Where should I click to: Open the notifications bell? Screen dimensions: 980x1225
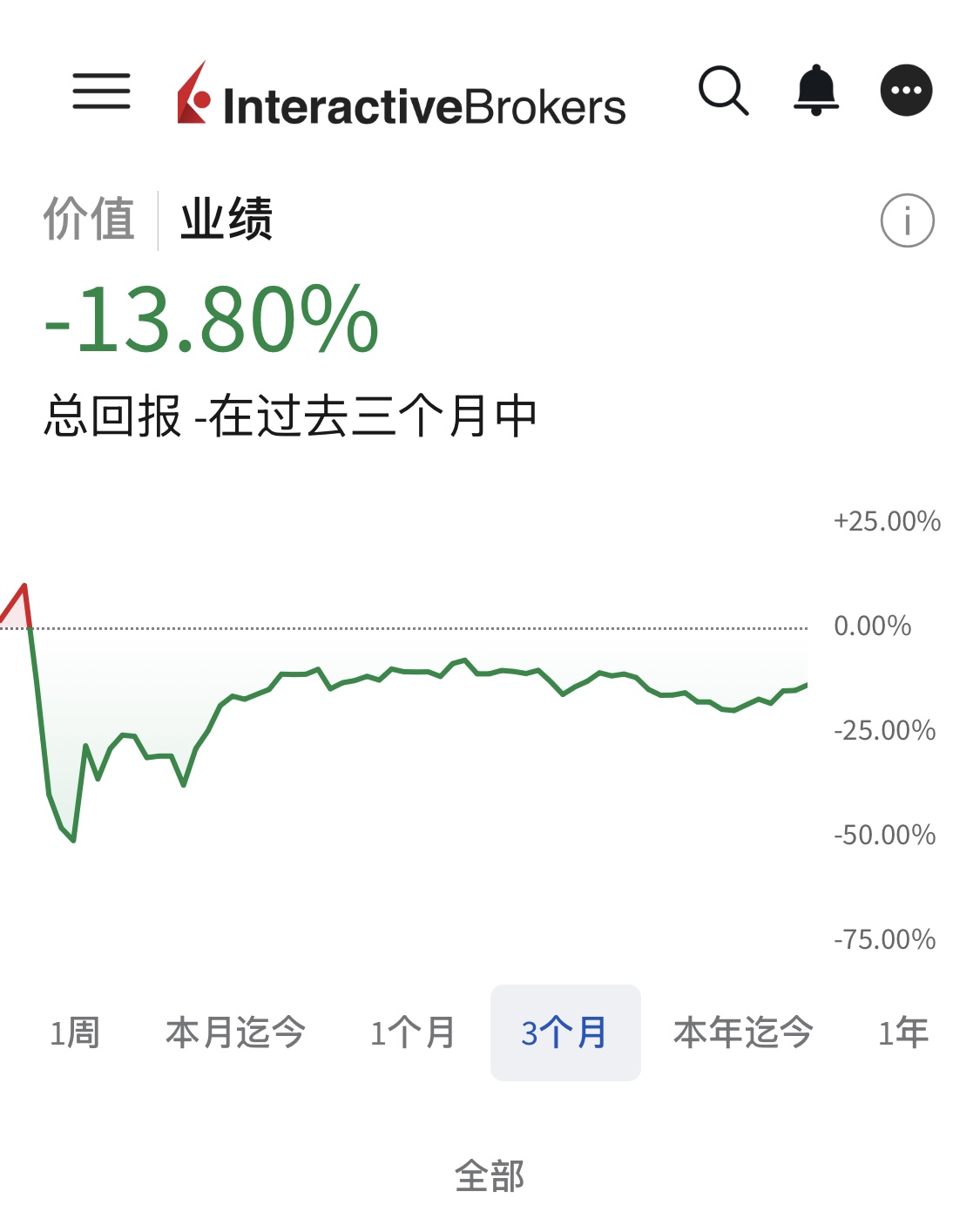816,90
